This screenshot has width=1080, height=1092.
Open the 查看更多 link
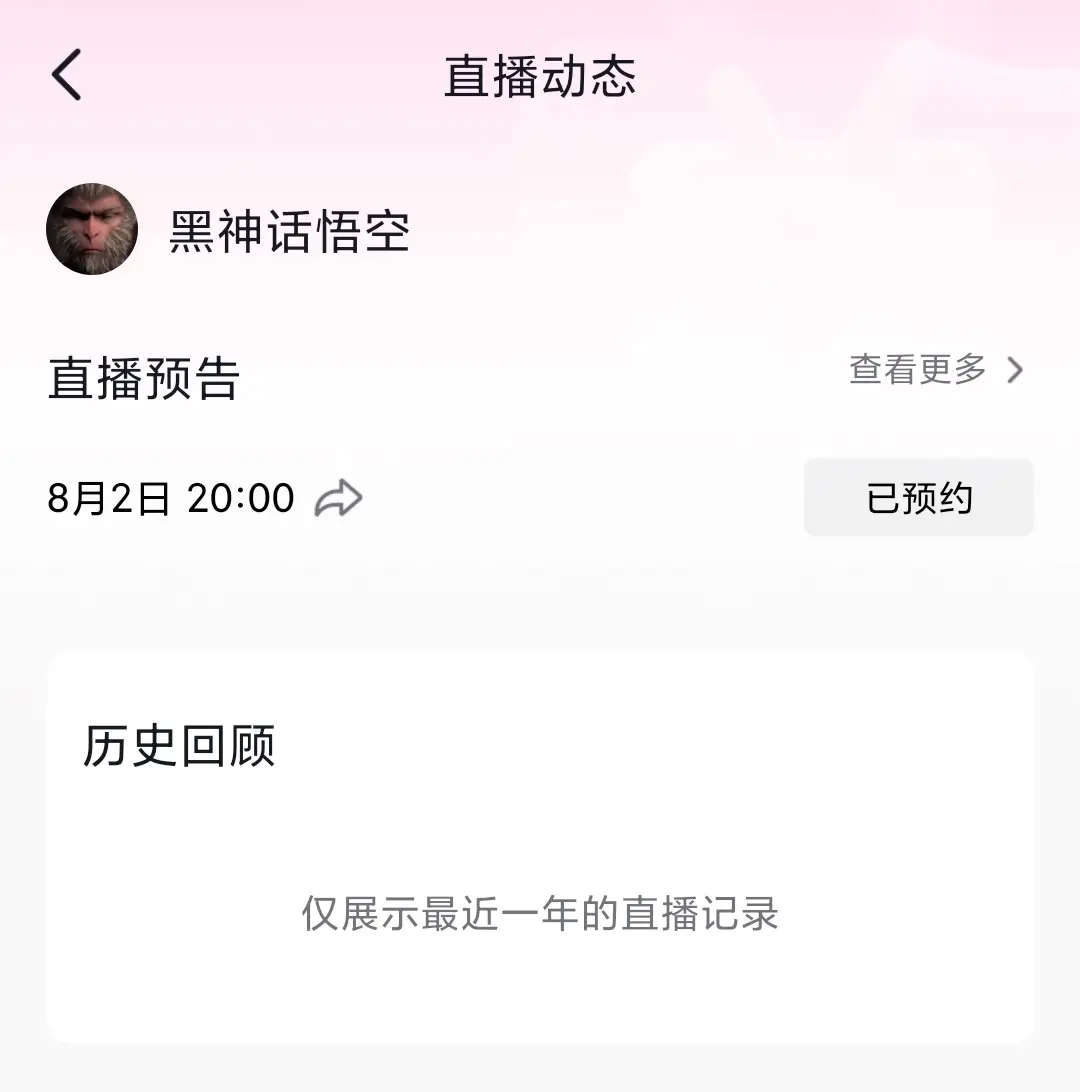[x=915, y=371]
